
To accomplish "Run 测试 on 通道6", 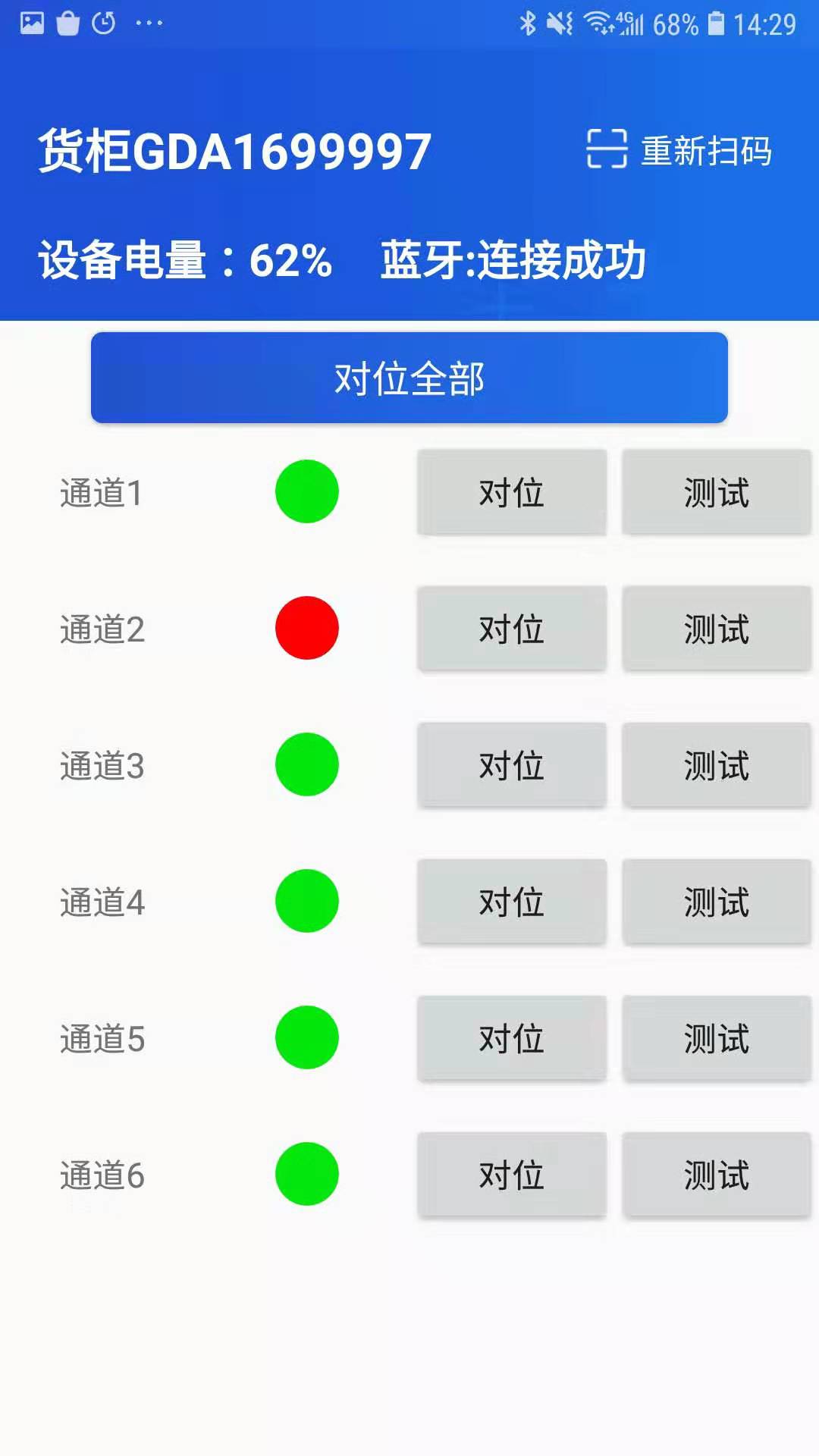I will pyautogui.click(x=717, y=1175).
